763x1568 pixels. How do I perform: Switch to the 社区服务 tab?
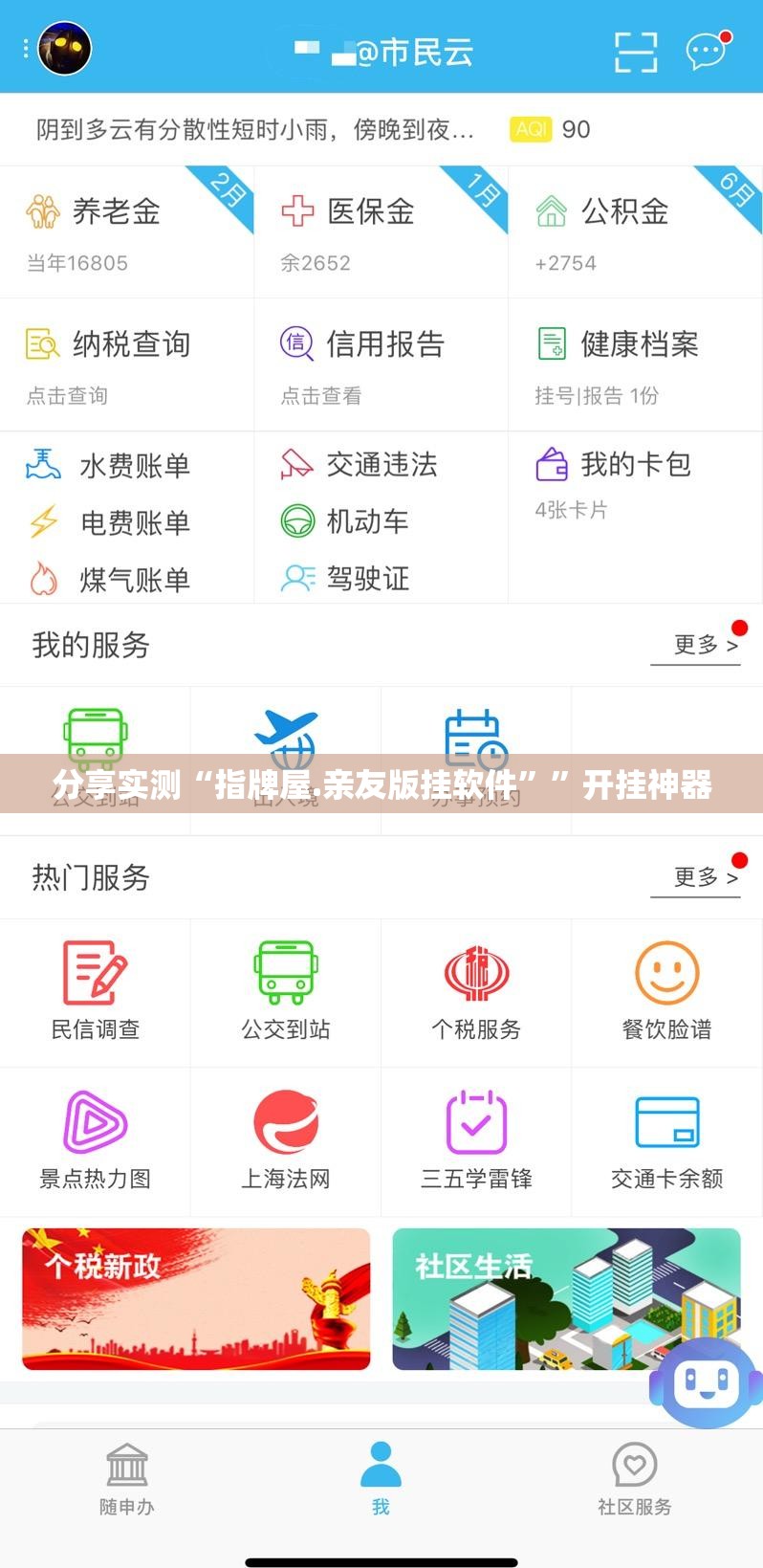[x=634, y=1480]
